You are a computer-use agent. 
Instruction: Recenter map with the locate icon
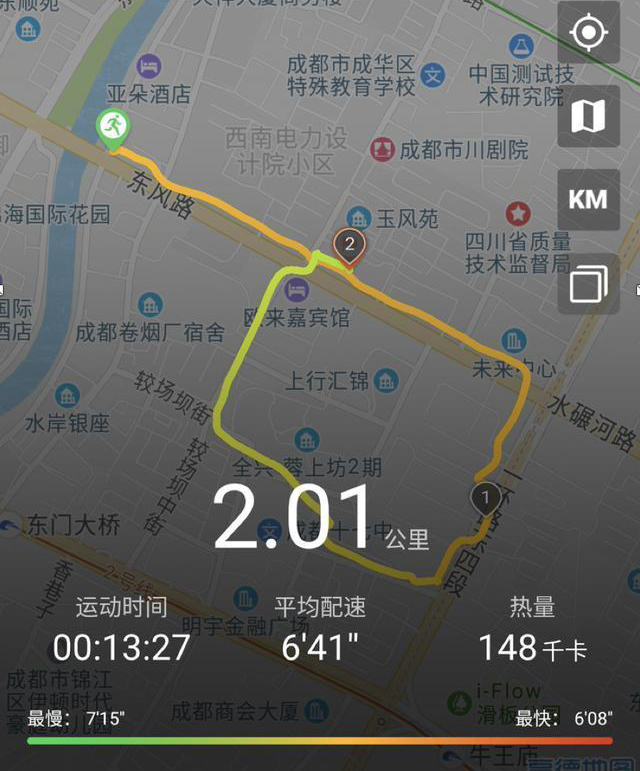588,34
